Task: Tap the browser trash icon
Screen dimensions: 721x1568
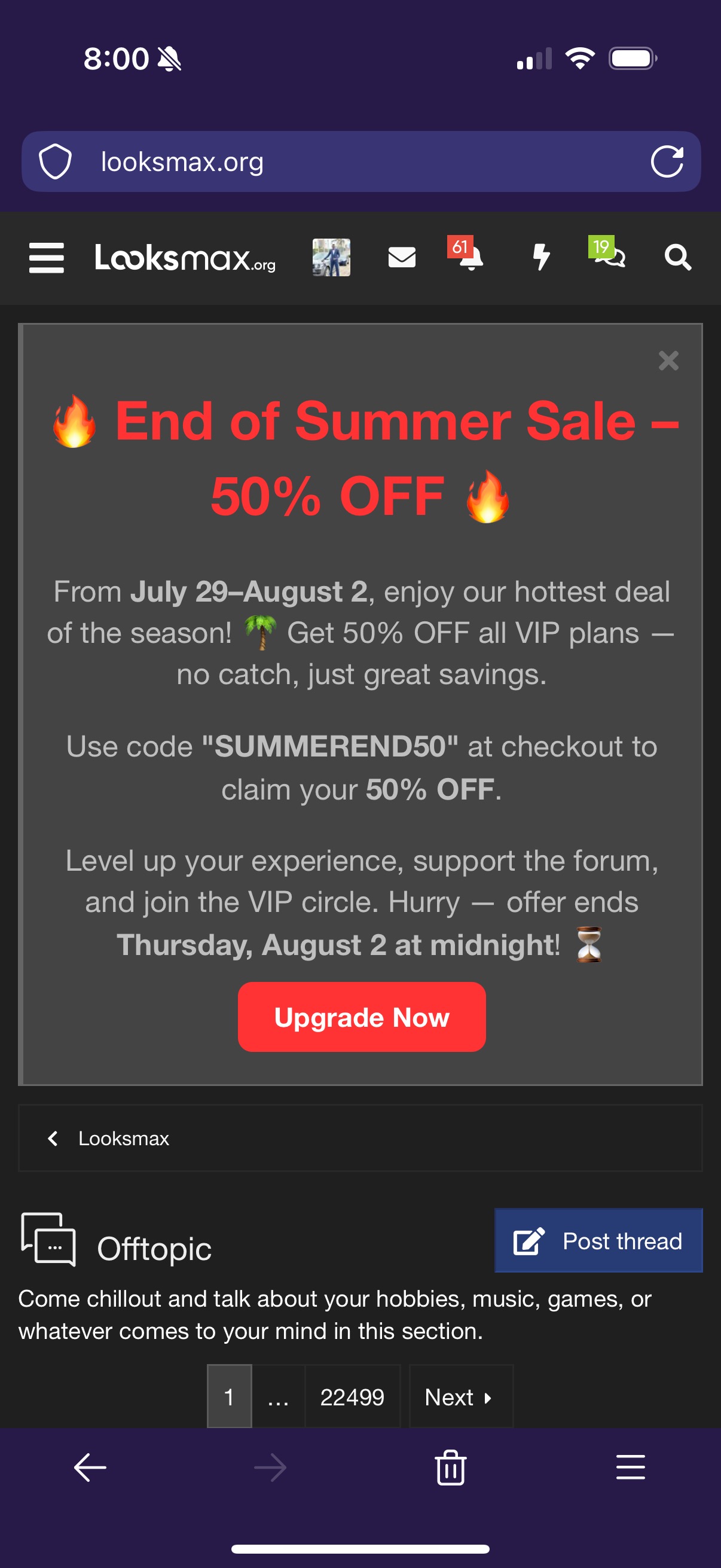Action: [450, 1468]
